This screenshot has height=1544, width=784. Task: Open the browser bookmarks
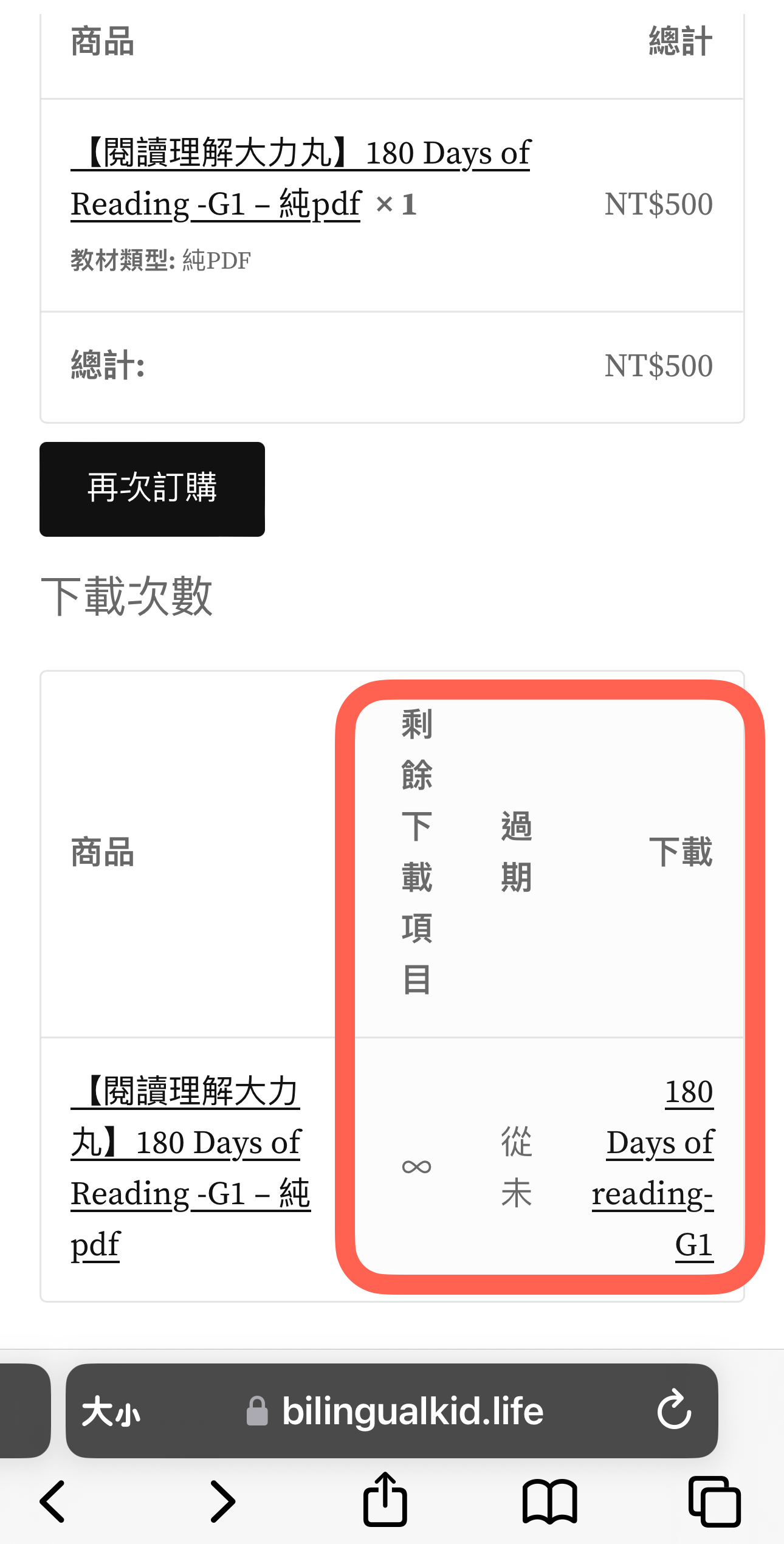pyautogui.click(x=549, y=1501)
